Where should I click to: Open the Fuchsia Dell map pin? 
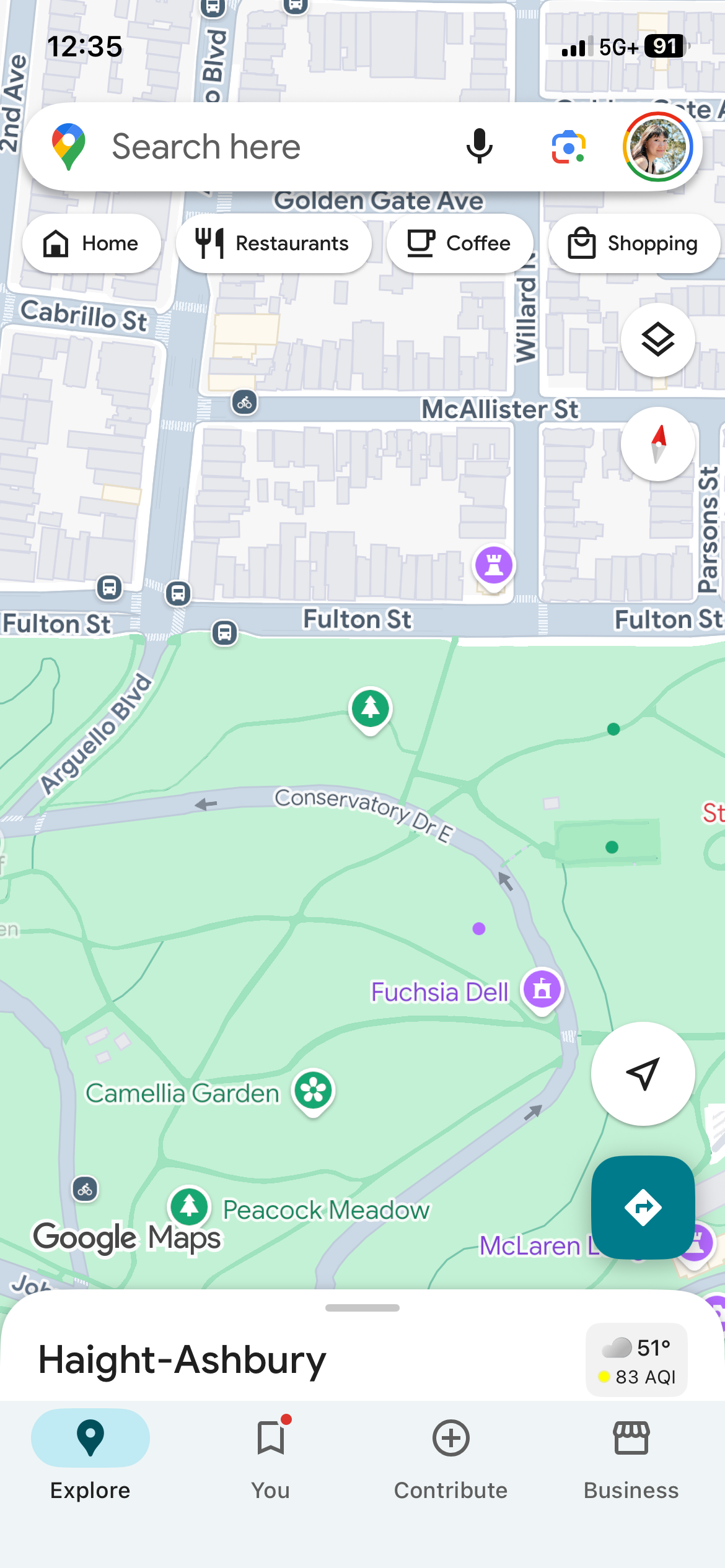[542, 989]
